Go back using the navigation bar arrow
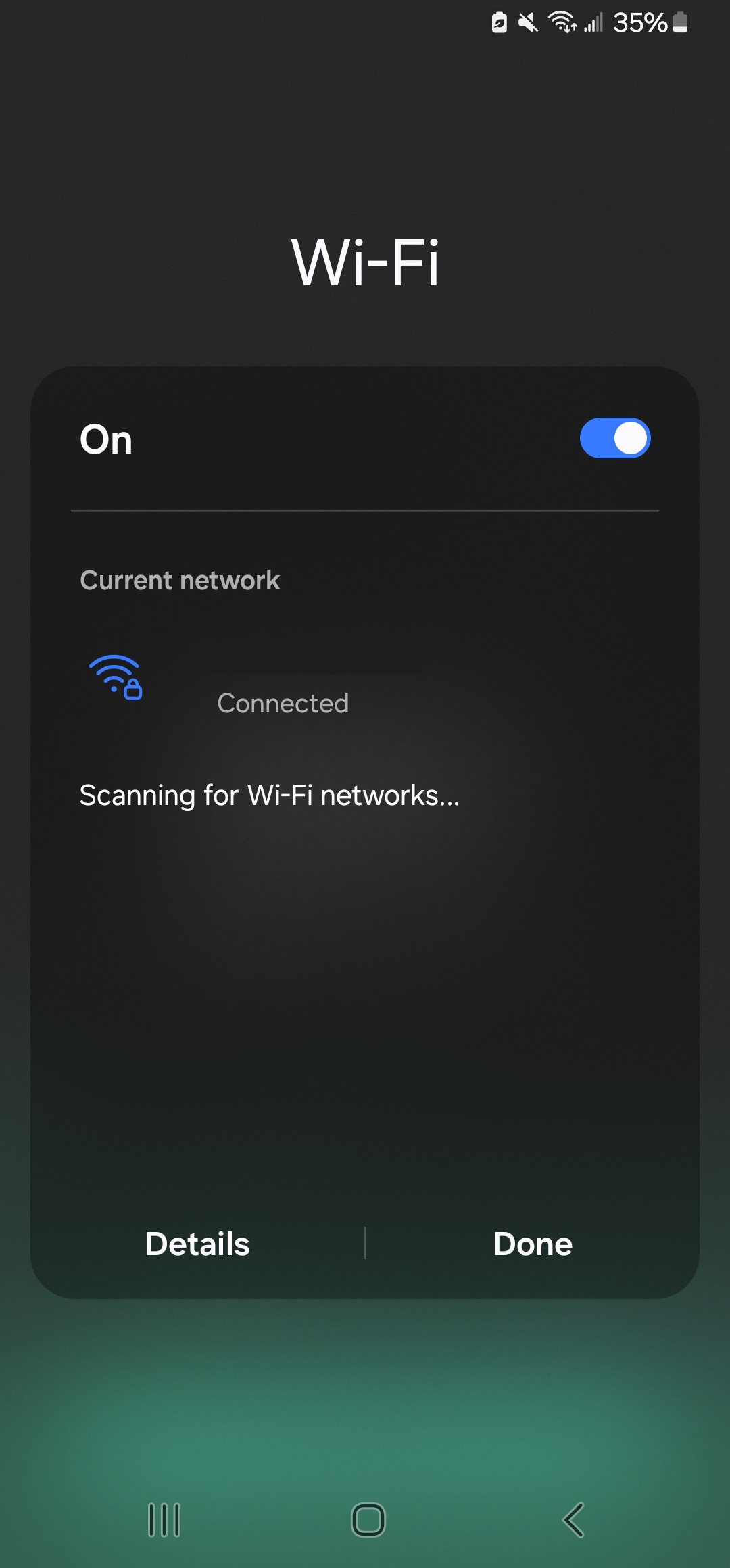The height and width of the screenshot is (1568, 730). pos(573,1520)
